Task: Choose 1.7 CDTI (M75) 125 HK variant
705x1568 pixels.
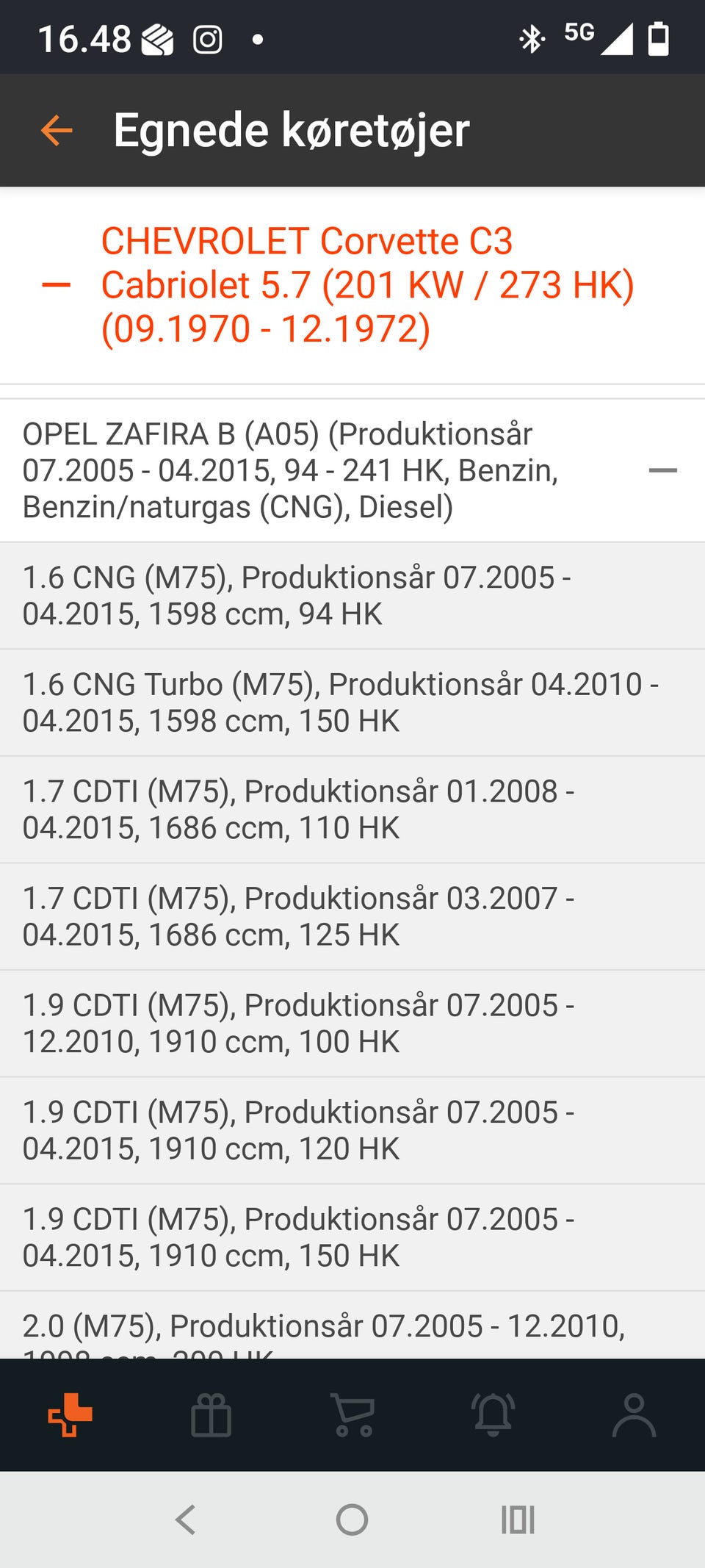Action: click(352, 916)
